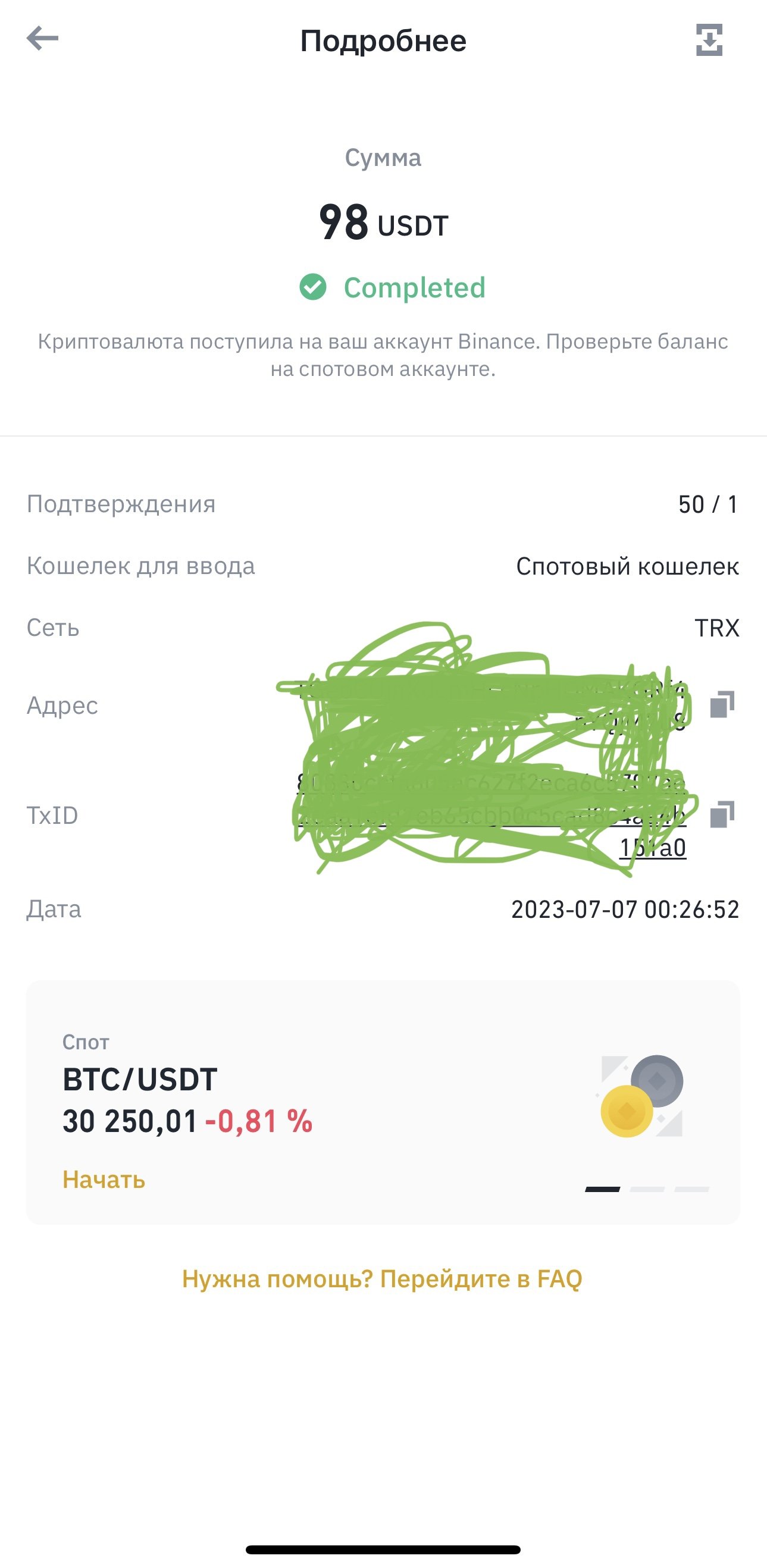Open the underlined TxID link
Viewport: 767px width, 1568px height.
492,815
